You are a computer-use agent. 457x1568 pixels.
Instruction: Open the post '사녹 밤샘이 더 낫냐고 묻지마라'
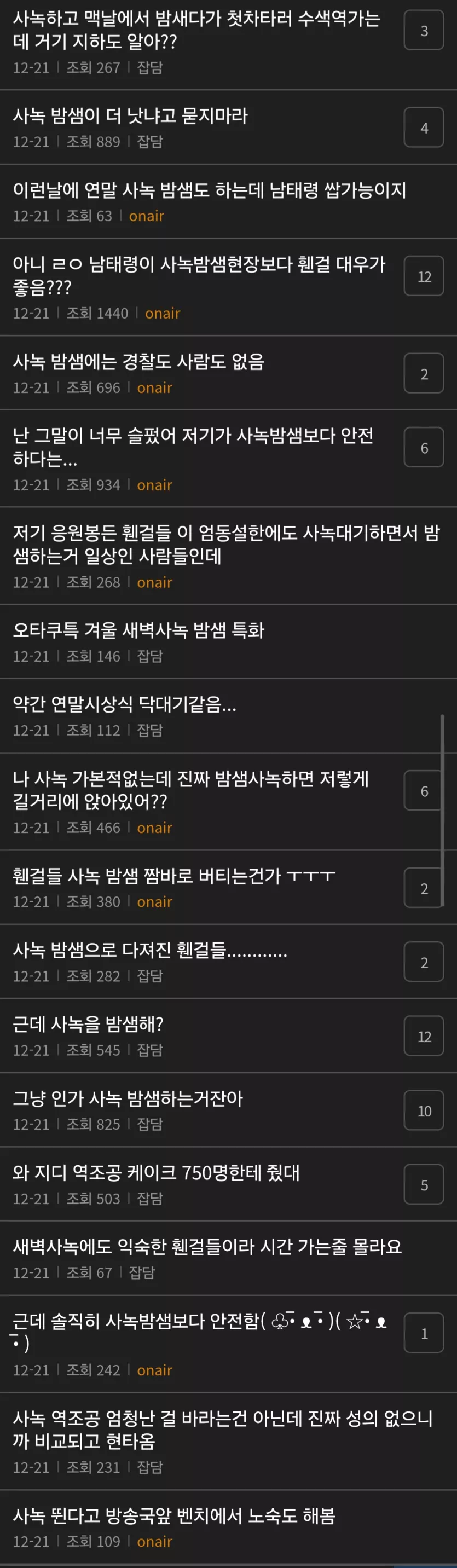[x=130, y=115]
